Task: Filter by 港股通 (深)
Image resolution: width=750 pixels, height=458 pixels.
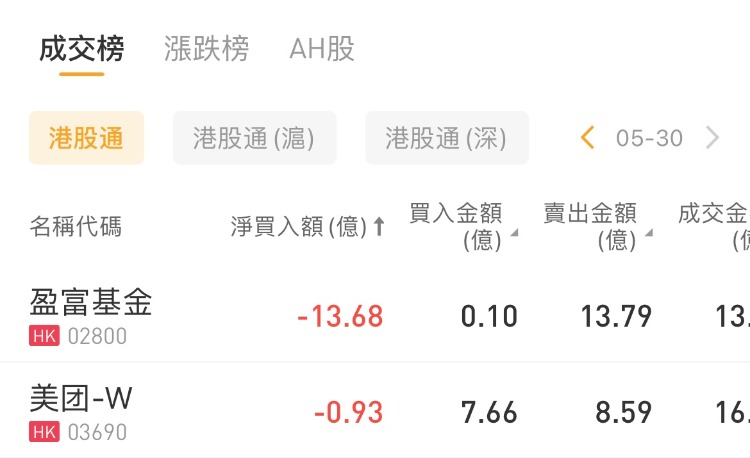Action: (x=446, y=138)
